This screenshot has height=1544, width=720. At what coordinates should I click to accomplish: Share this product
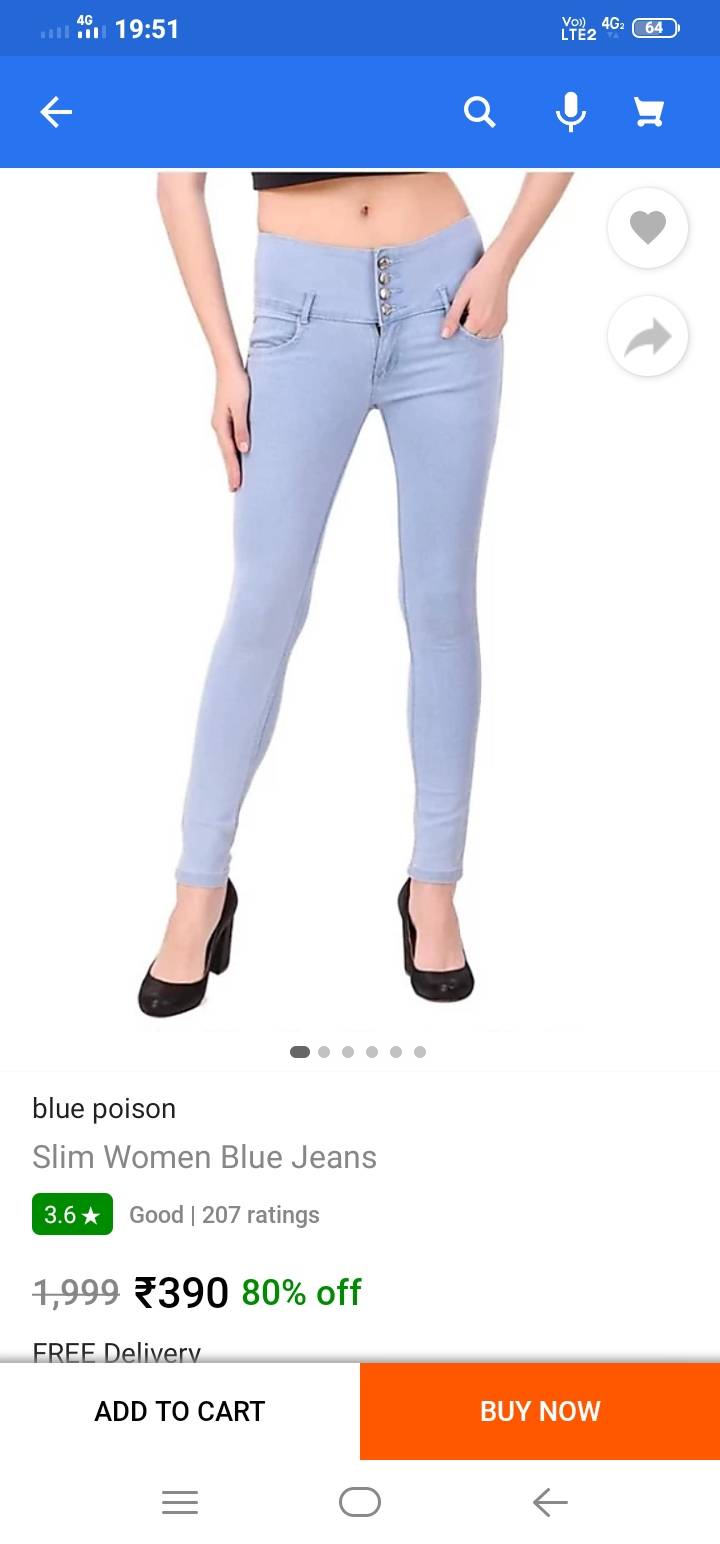648,336
